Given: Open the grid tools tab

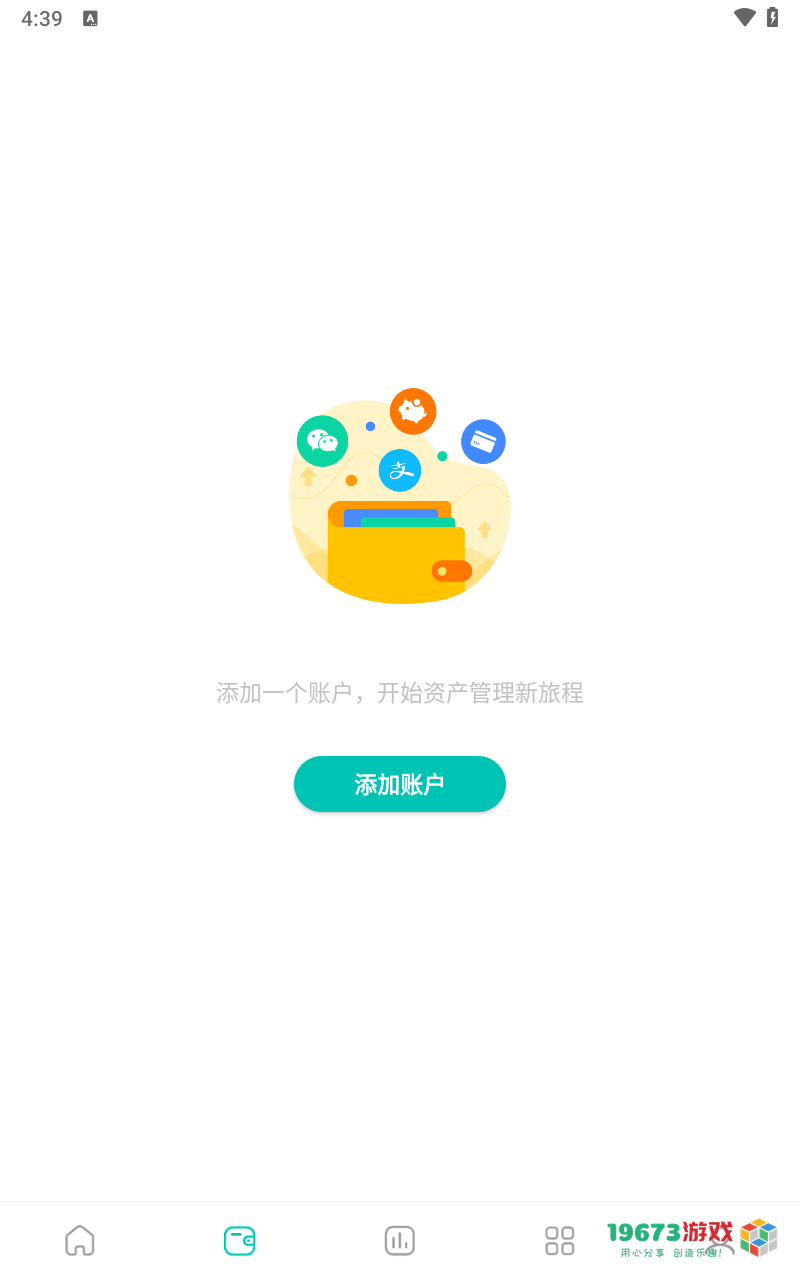Looking at the screenshot, I should pos(560,1240).
